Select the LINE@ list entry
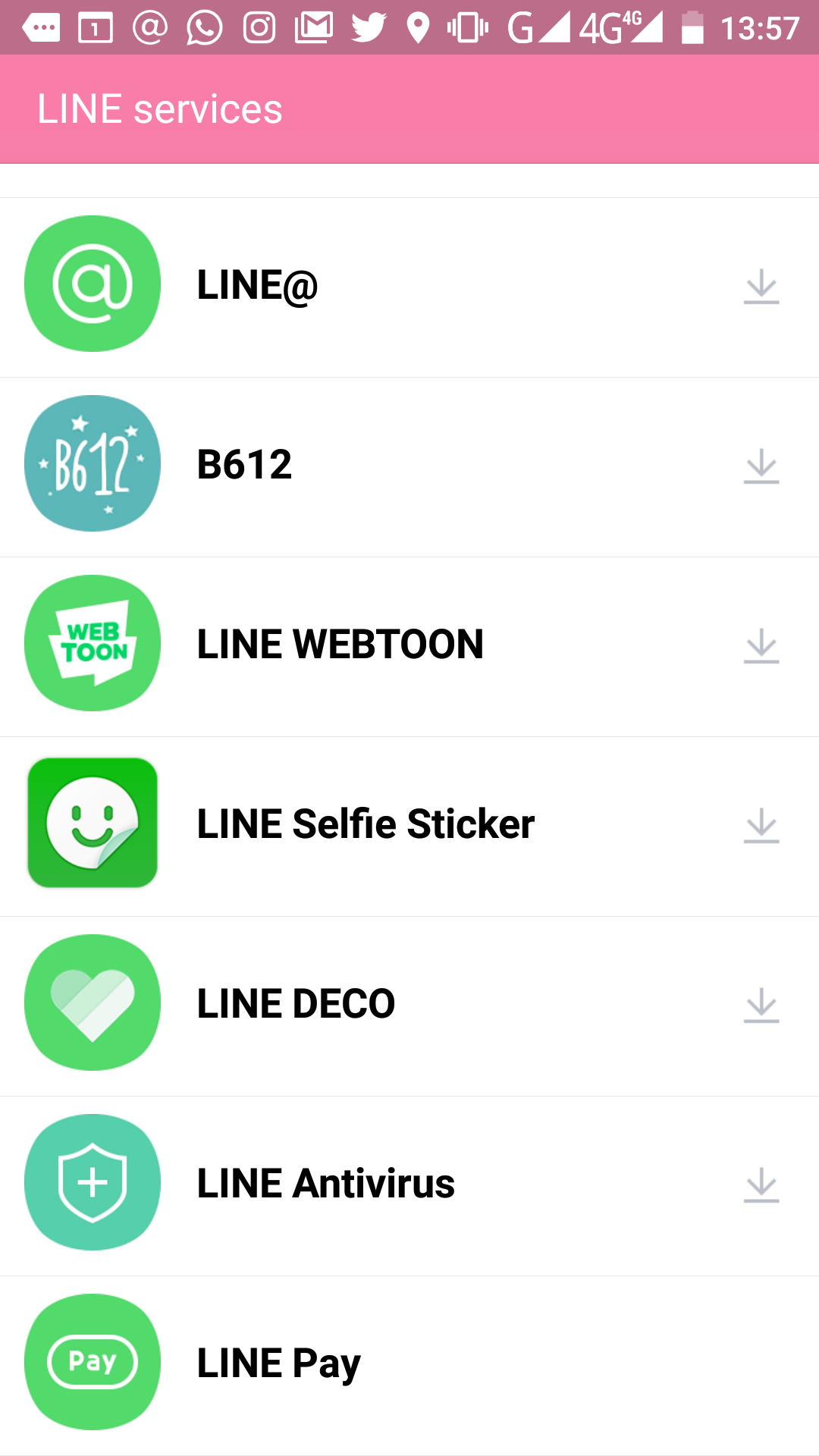This screenshot has height=1456, width=819. coord(409,284)
